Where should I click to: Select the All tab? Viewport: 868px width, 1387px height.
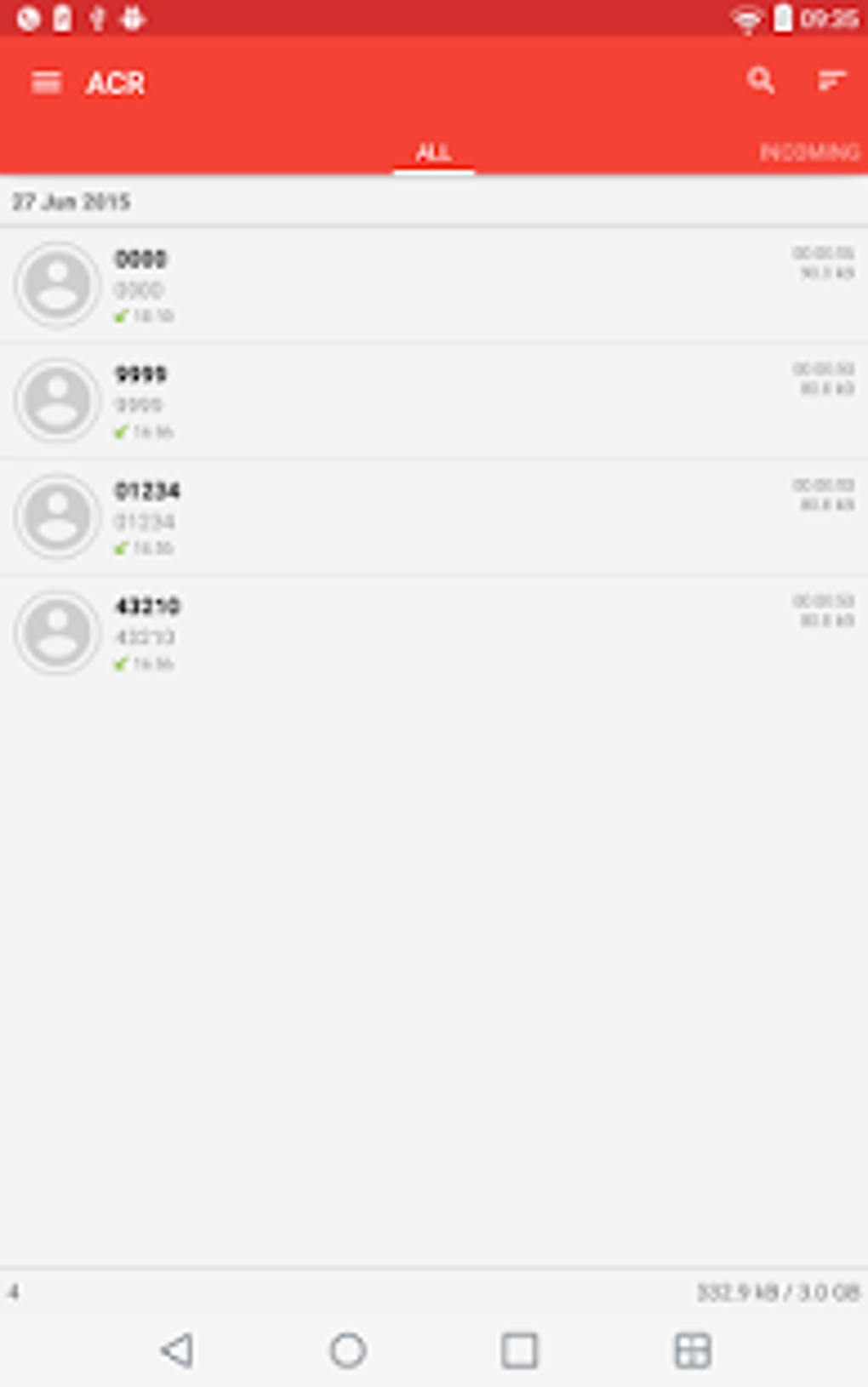(433, 152)
